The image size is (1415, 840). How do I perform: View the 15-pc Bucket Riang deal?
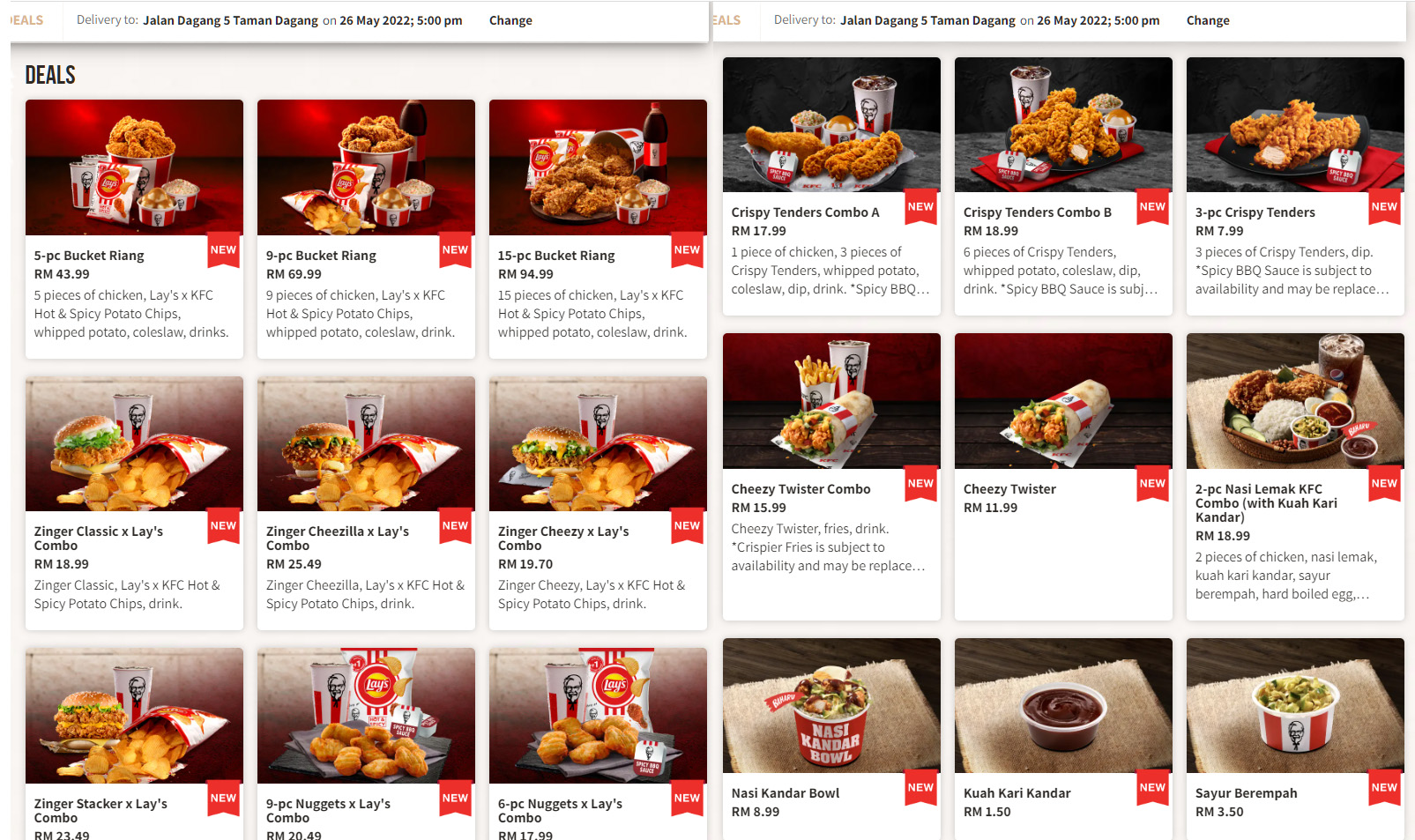click(x=598, y=168)
